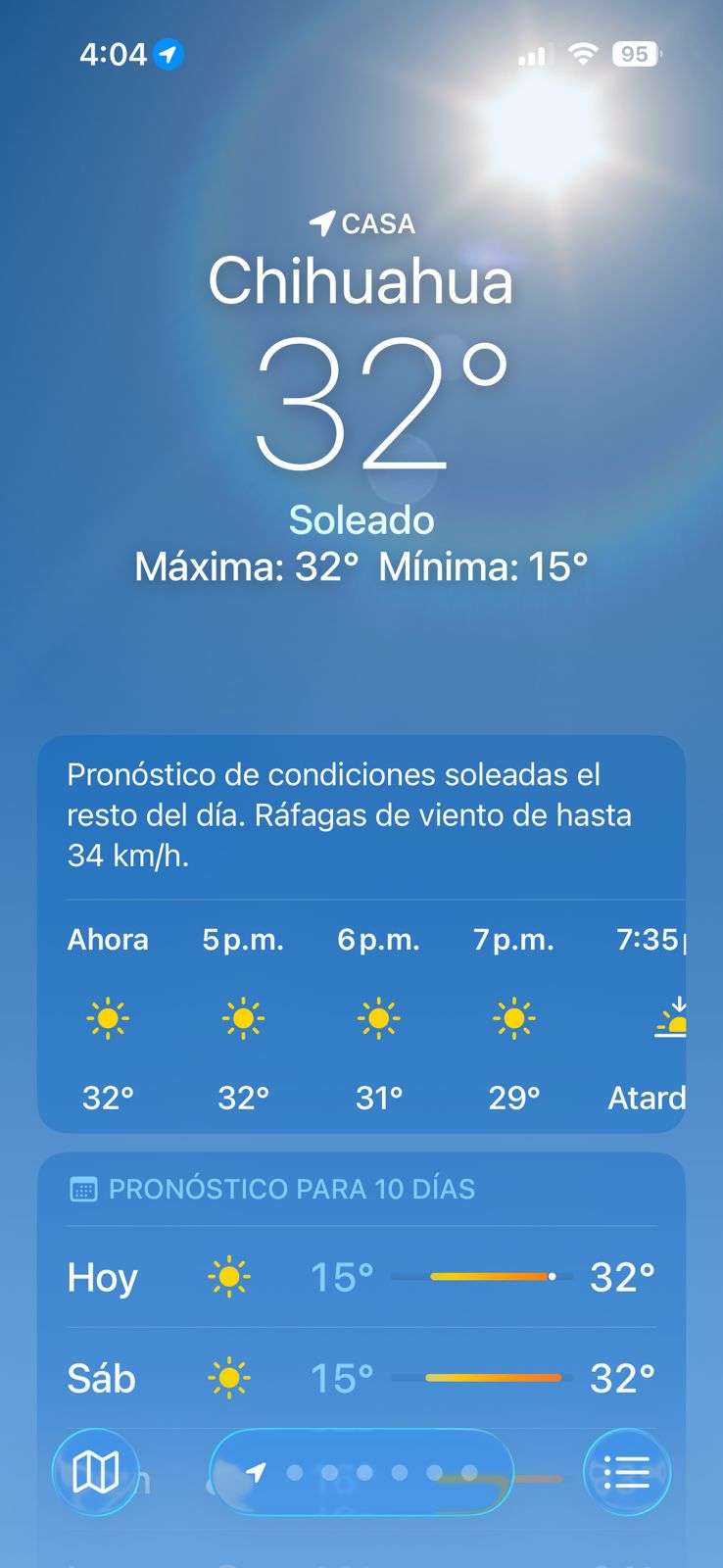Open the saved locations list
This screenshot has width=723, height=1568.
[x=627, y=1472]
